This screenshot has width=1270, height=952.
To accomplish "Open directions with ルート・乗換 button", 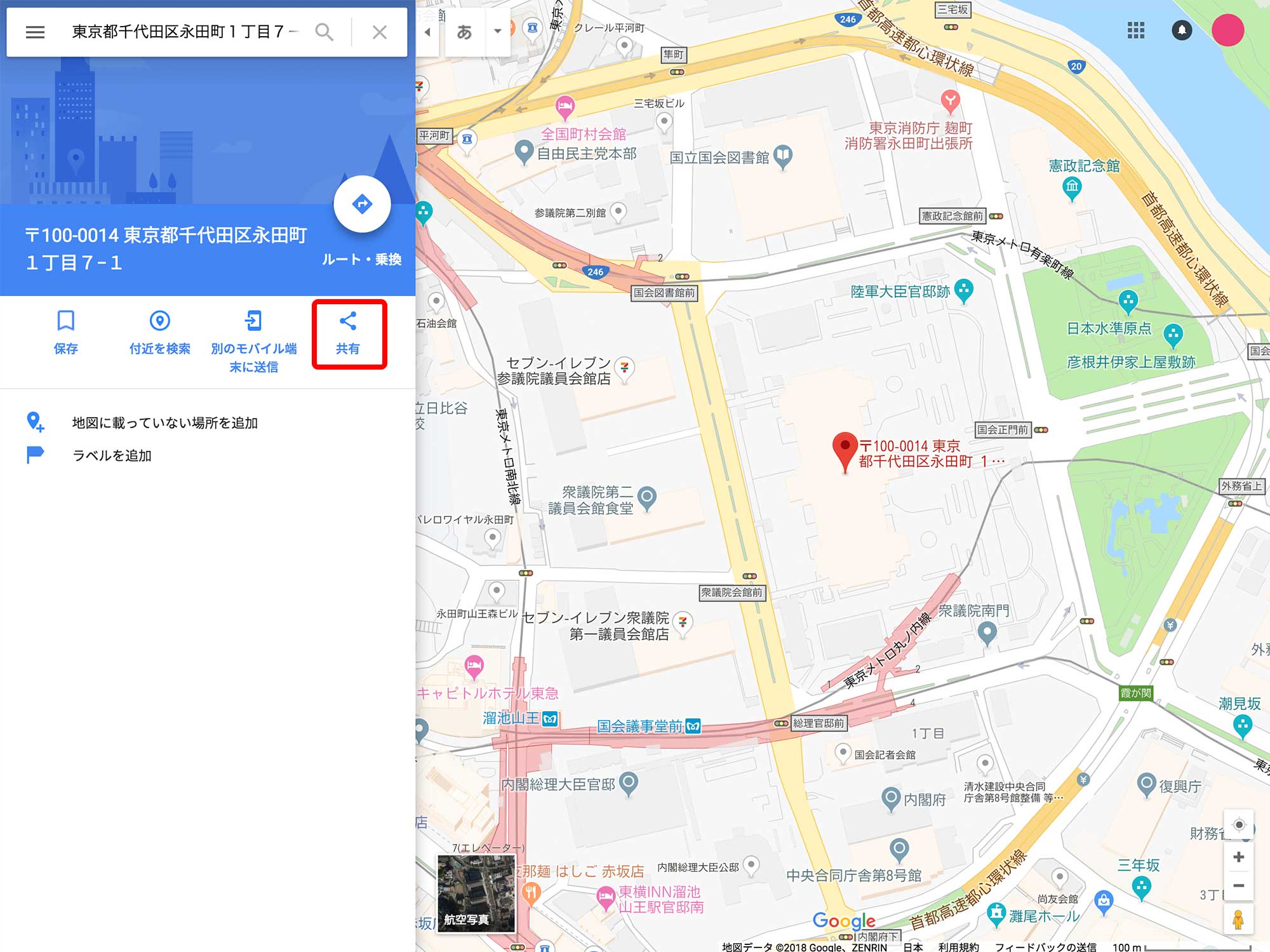I will pyautogui.click(x=362, y=204).
